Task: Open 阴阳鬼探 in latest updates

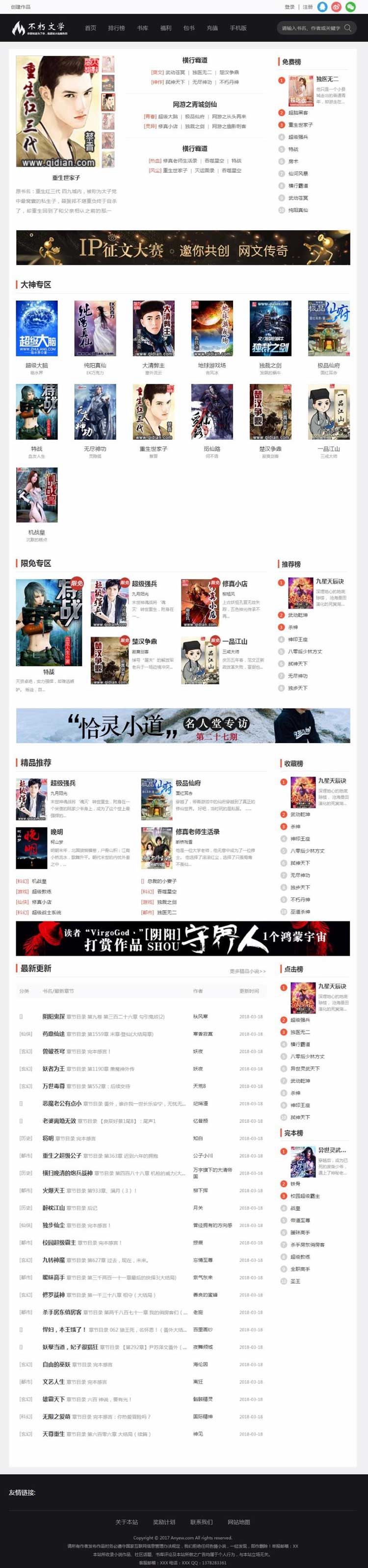Action: click(53, 1016)
